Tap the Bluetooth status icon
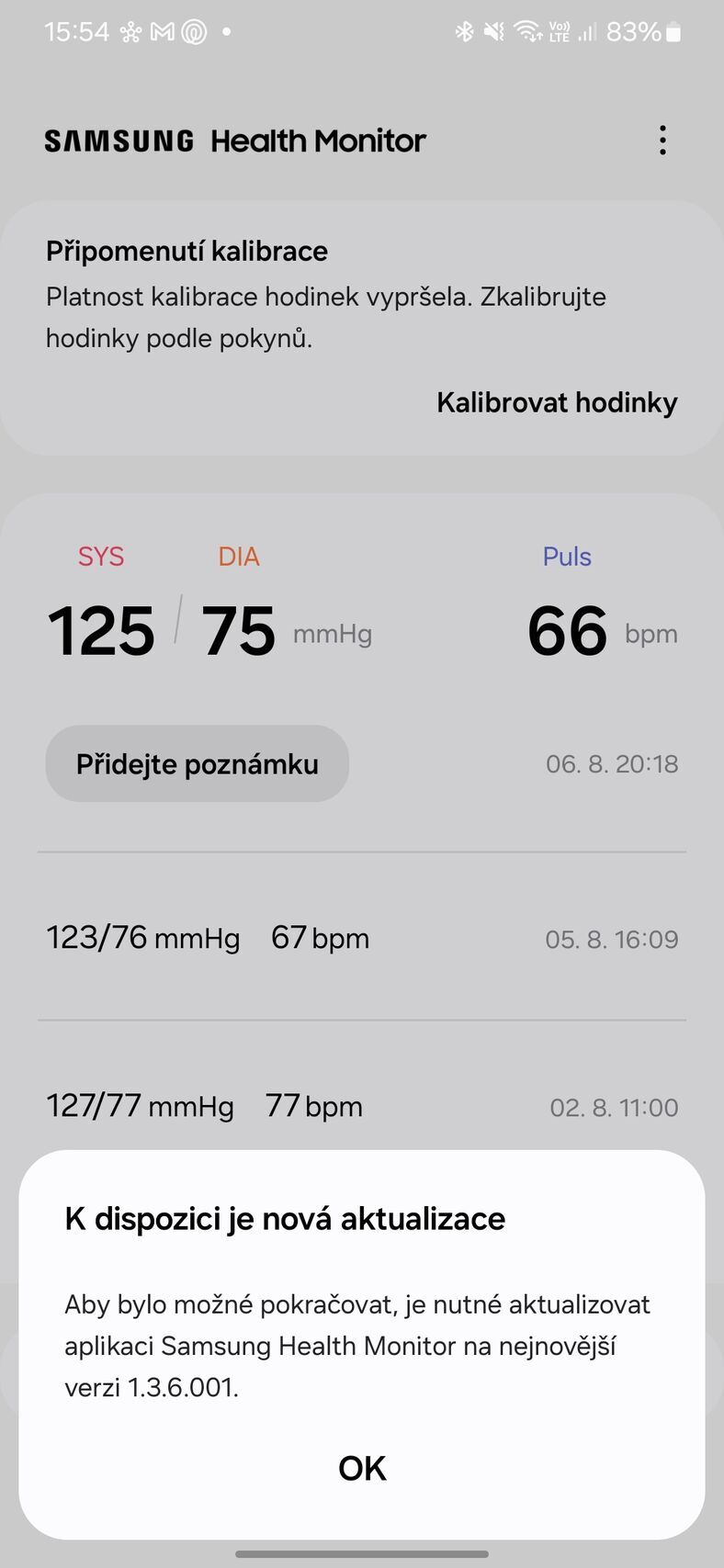 click(464, 31)
